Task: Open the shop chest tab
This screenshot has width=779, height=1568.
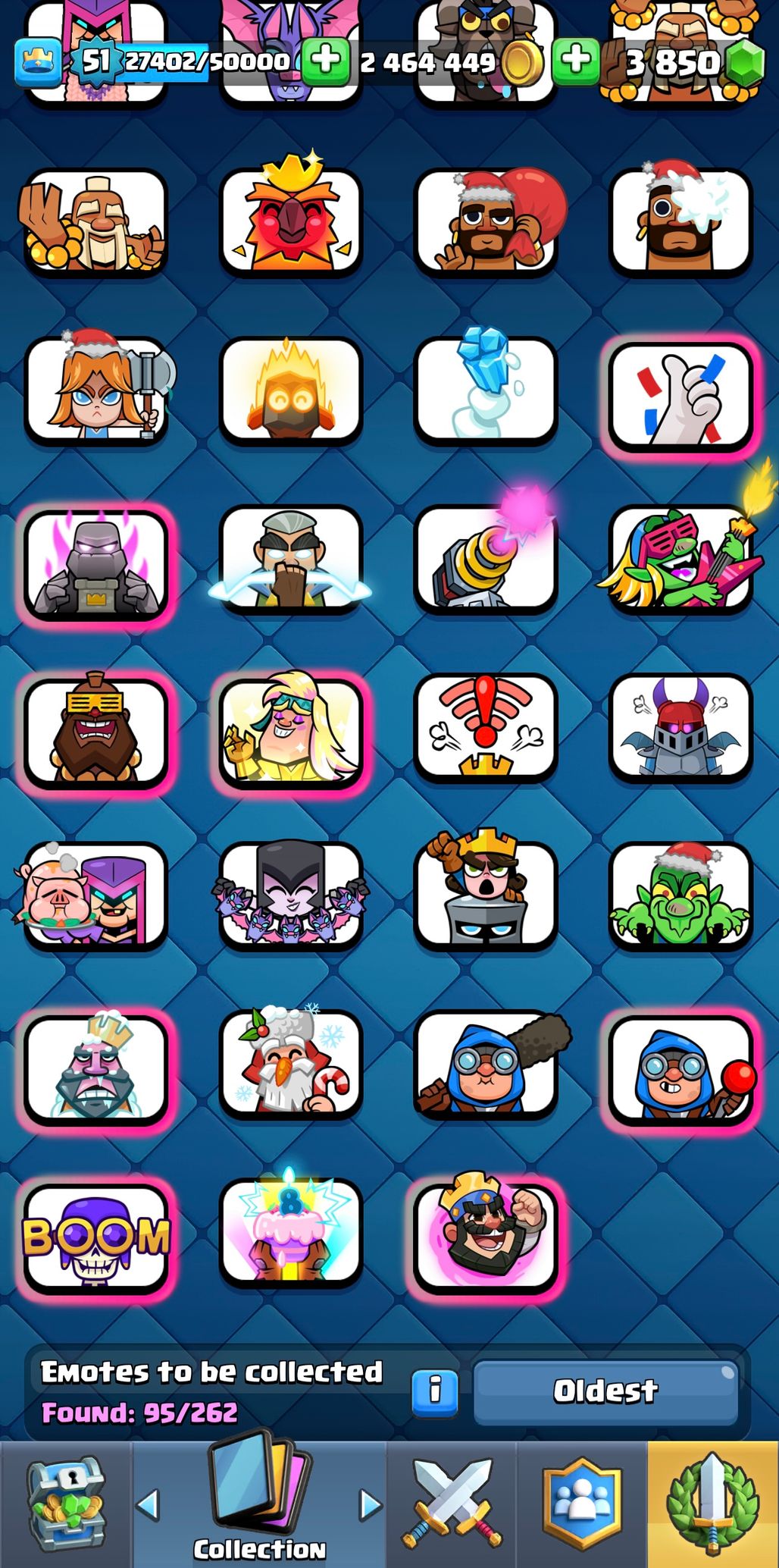Action: coord(66,1504)
